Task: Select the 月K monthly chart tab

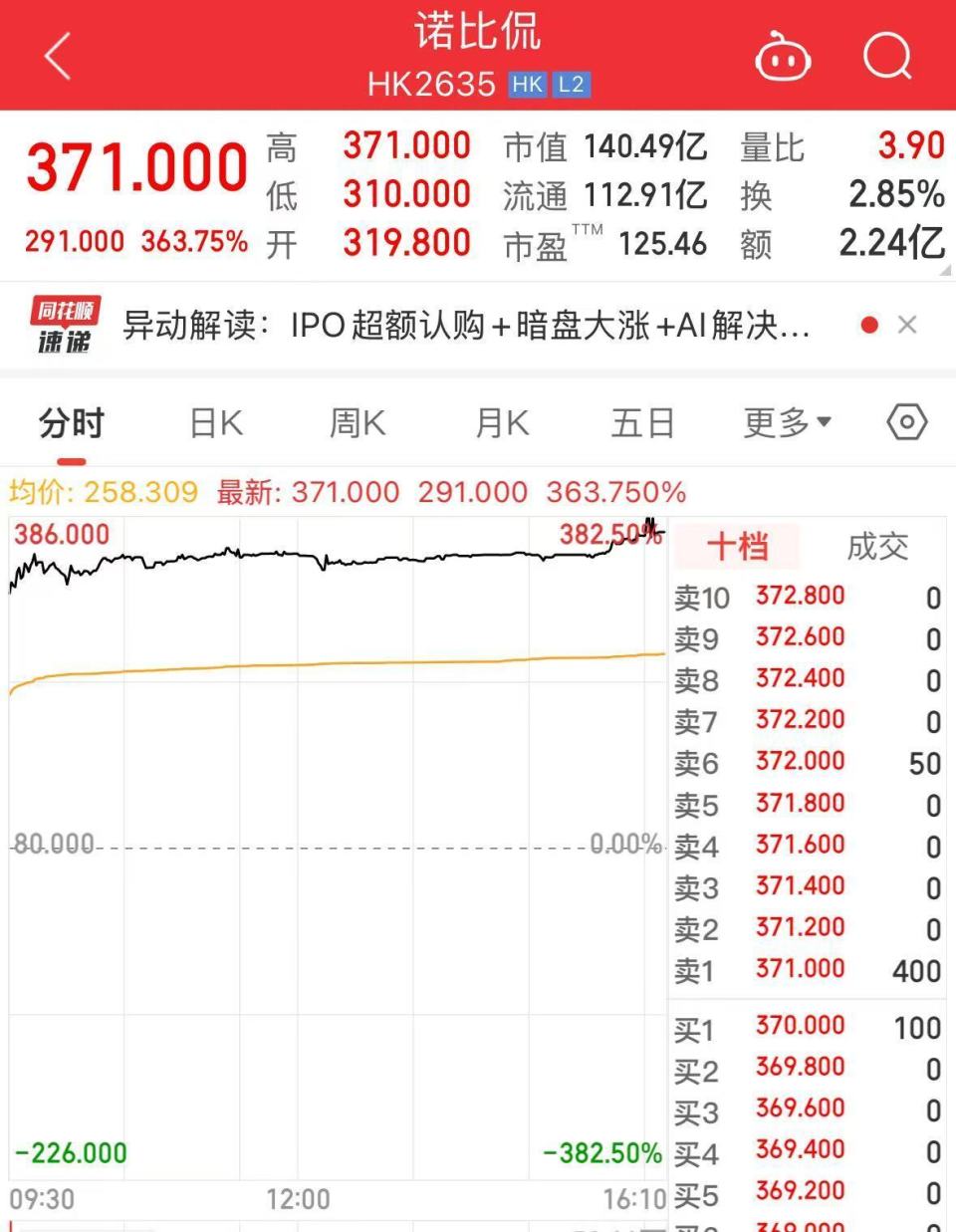Action: [500, 422]
